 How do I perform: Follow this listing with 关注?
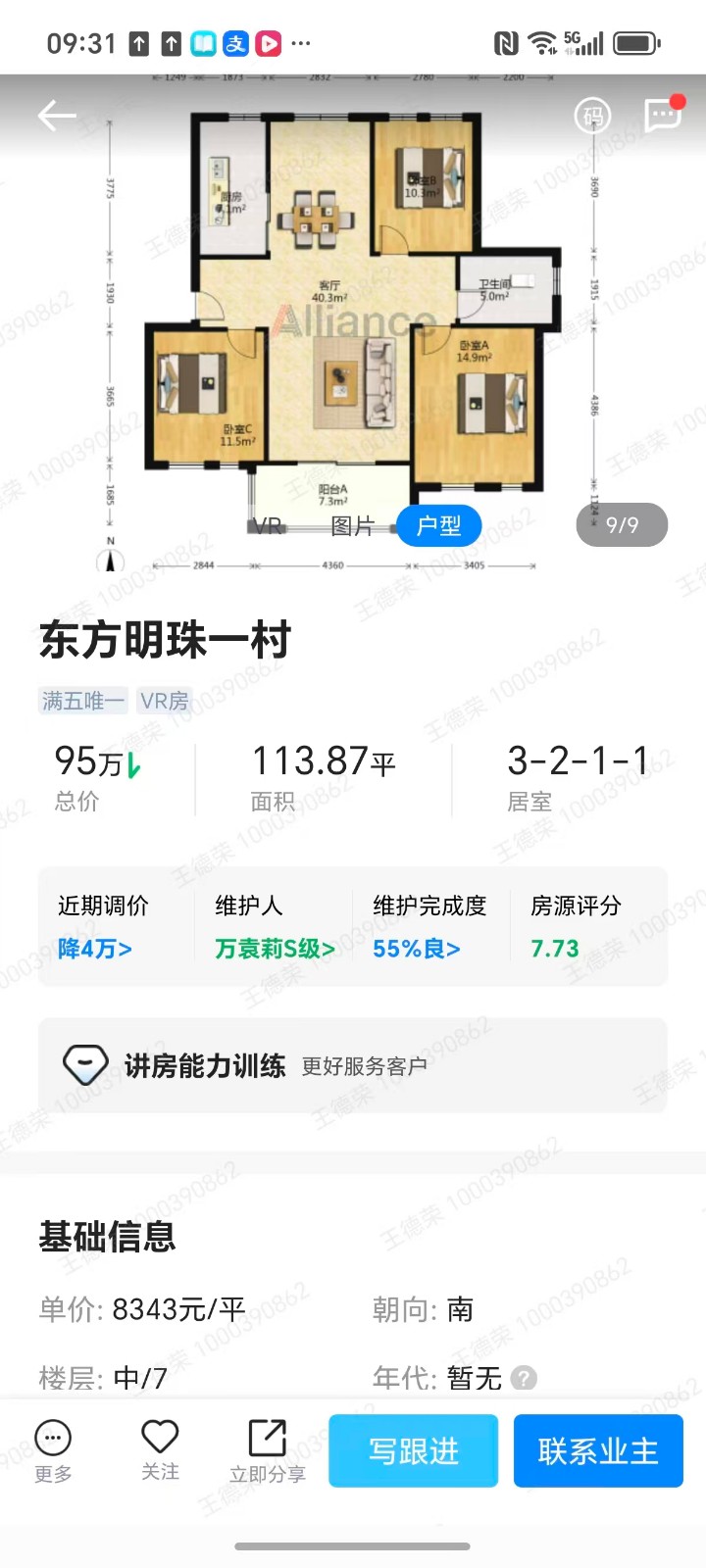(160, 1450)
